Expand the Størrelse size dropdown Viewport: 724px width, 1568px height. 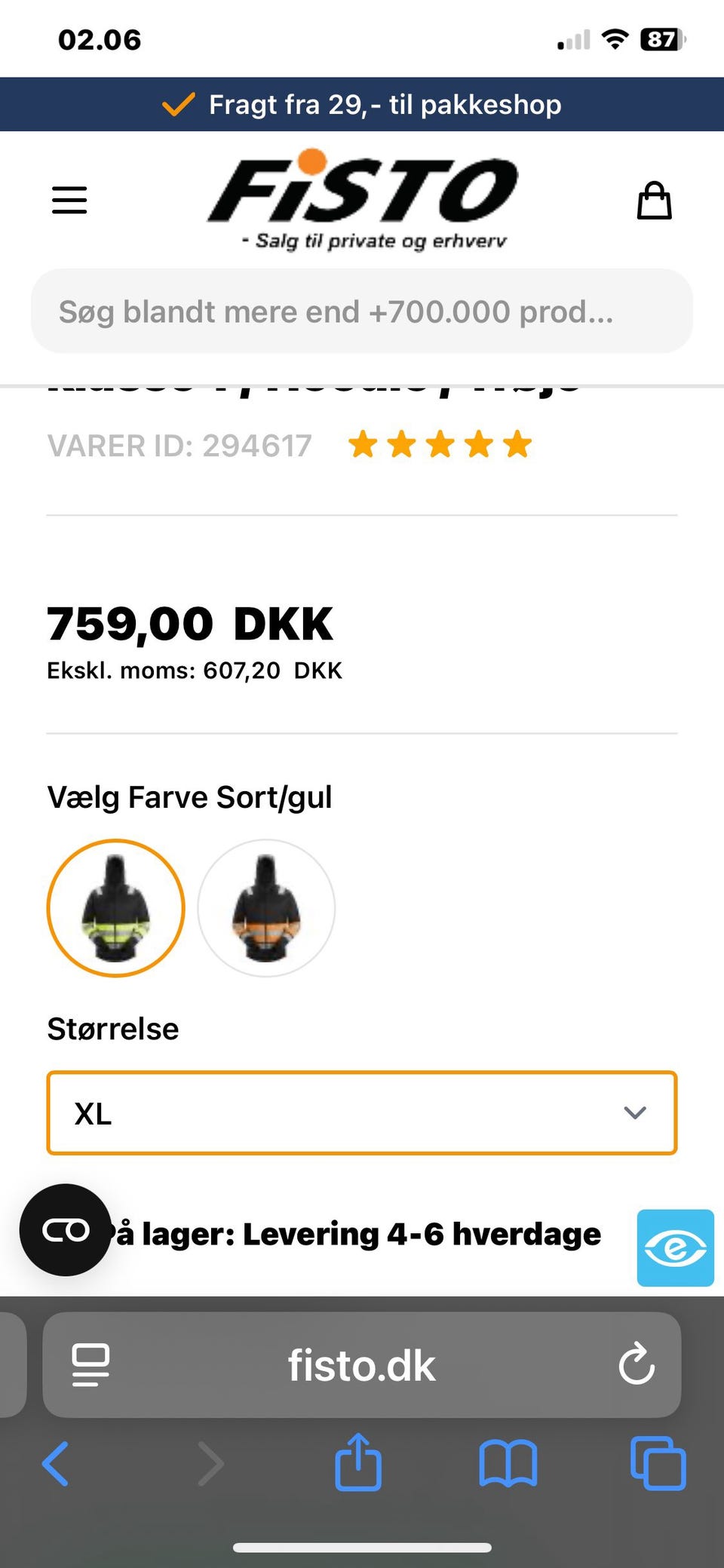click(362, 1112)
